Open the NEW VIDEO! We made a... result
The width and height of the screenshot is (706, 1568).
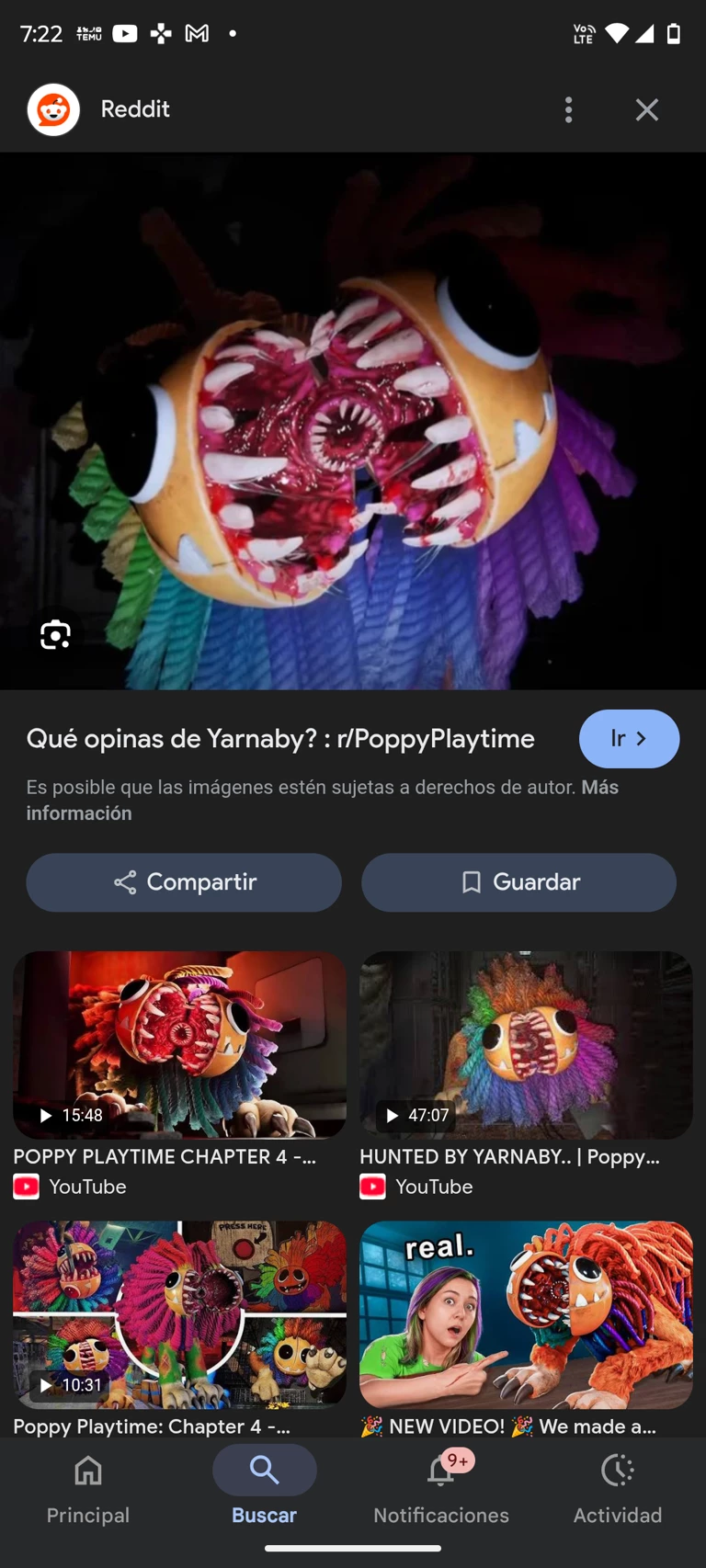pyautogui.click(x=525, y=1314)
